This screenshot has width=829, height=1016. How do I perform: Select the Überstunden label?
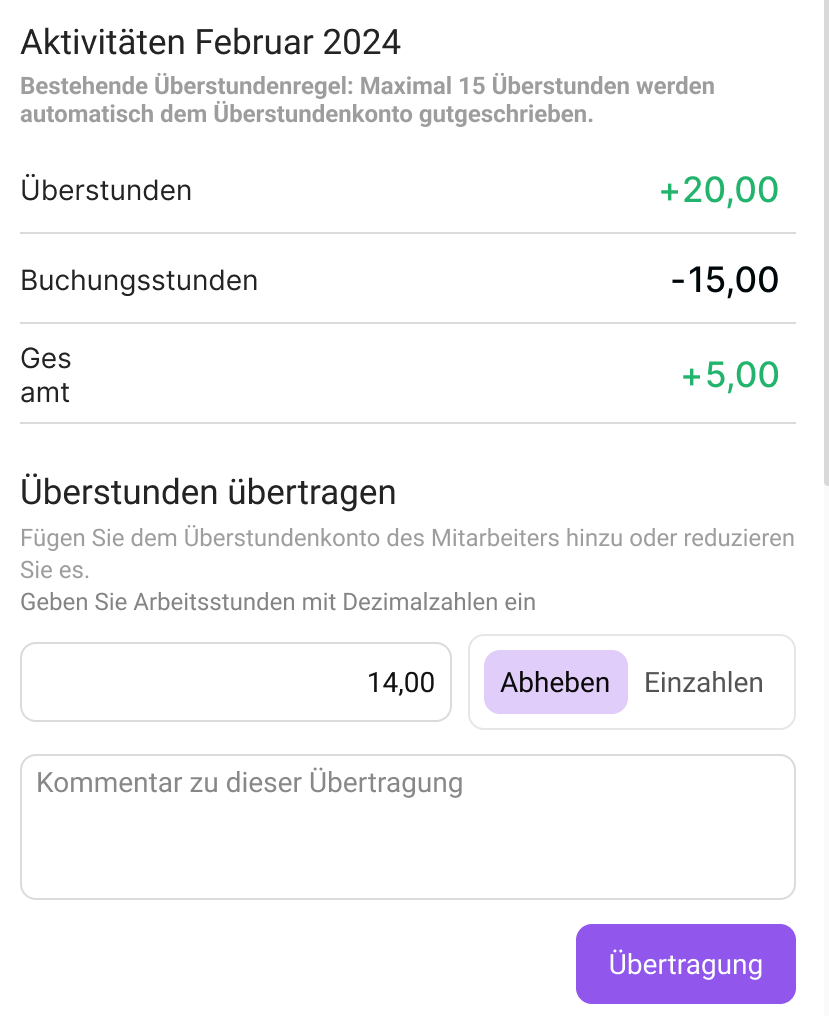click(x=106, y=190)
